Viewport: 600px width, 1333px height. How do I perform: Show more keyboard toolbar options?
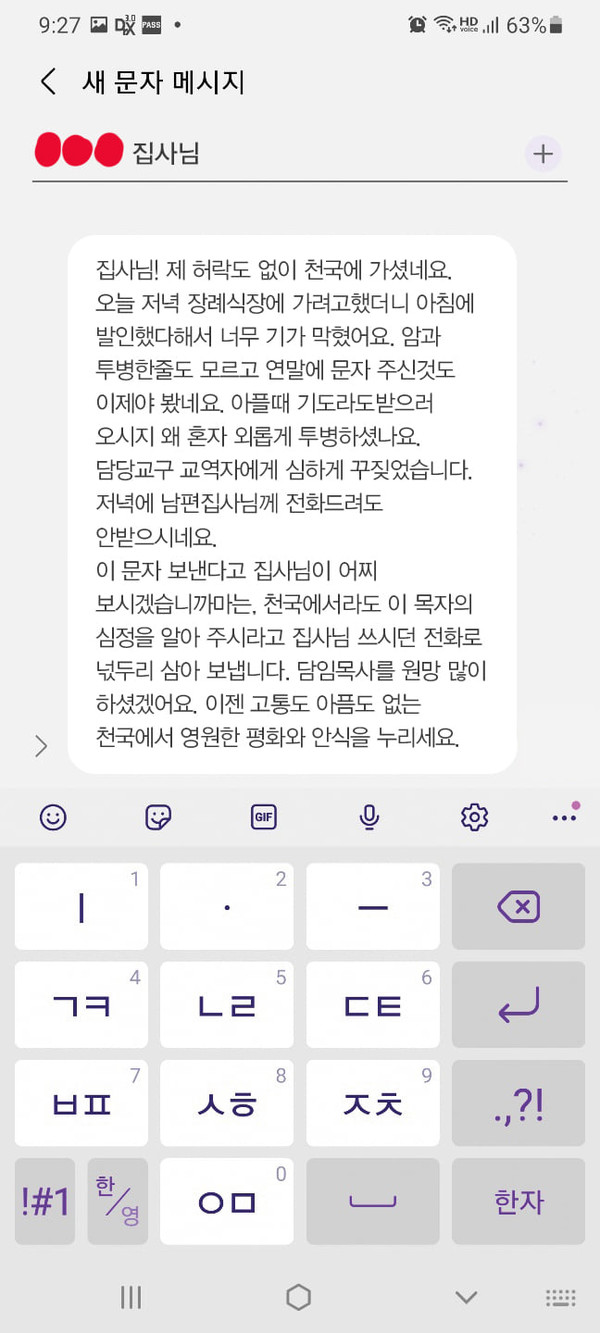click(564, 817)
